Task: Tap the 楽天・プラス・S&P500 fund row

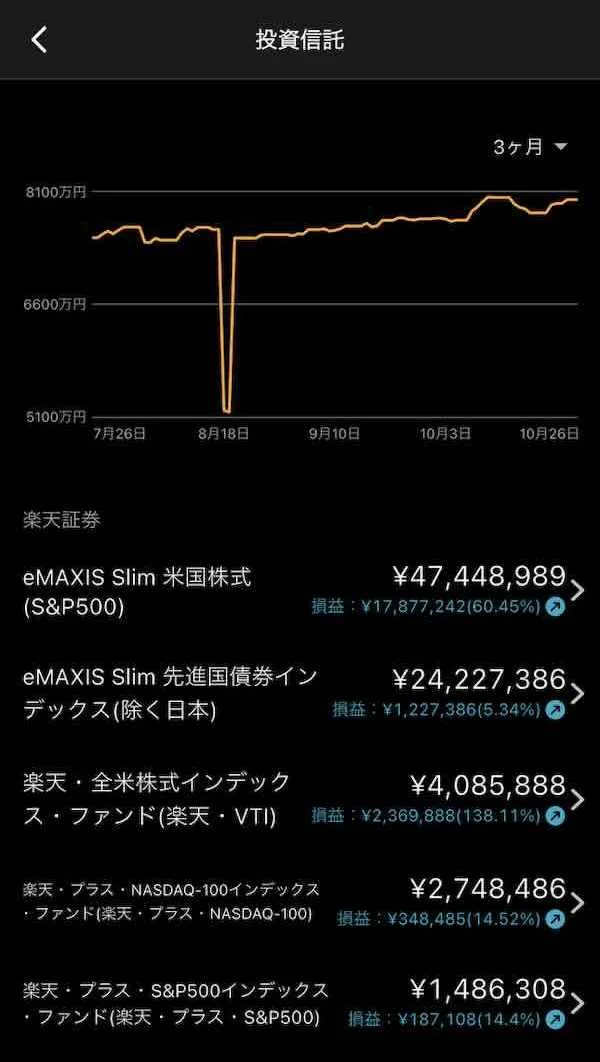Action: pos(300,1004)
